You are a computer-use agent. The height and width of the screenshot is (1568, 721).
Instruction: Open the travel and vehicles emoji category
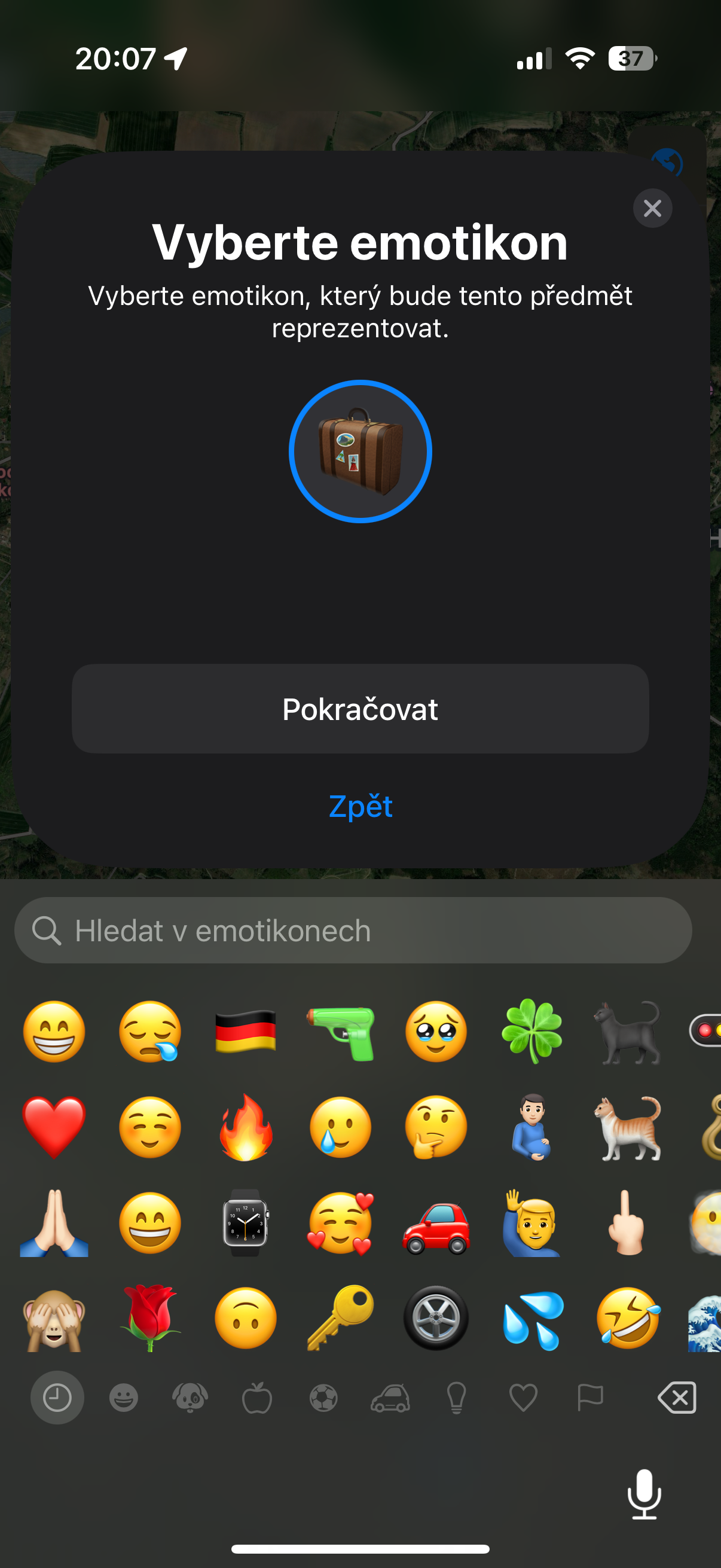[x=390, y=1398]
